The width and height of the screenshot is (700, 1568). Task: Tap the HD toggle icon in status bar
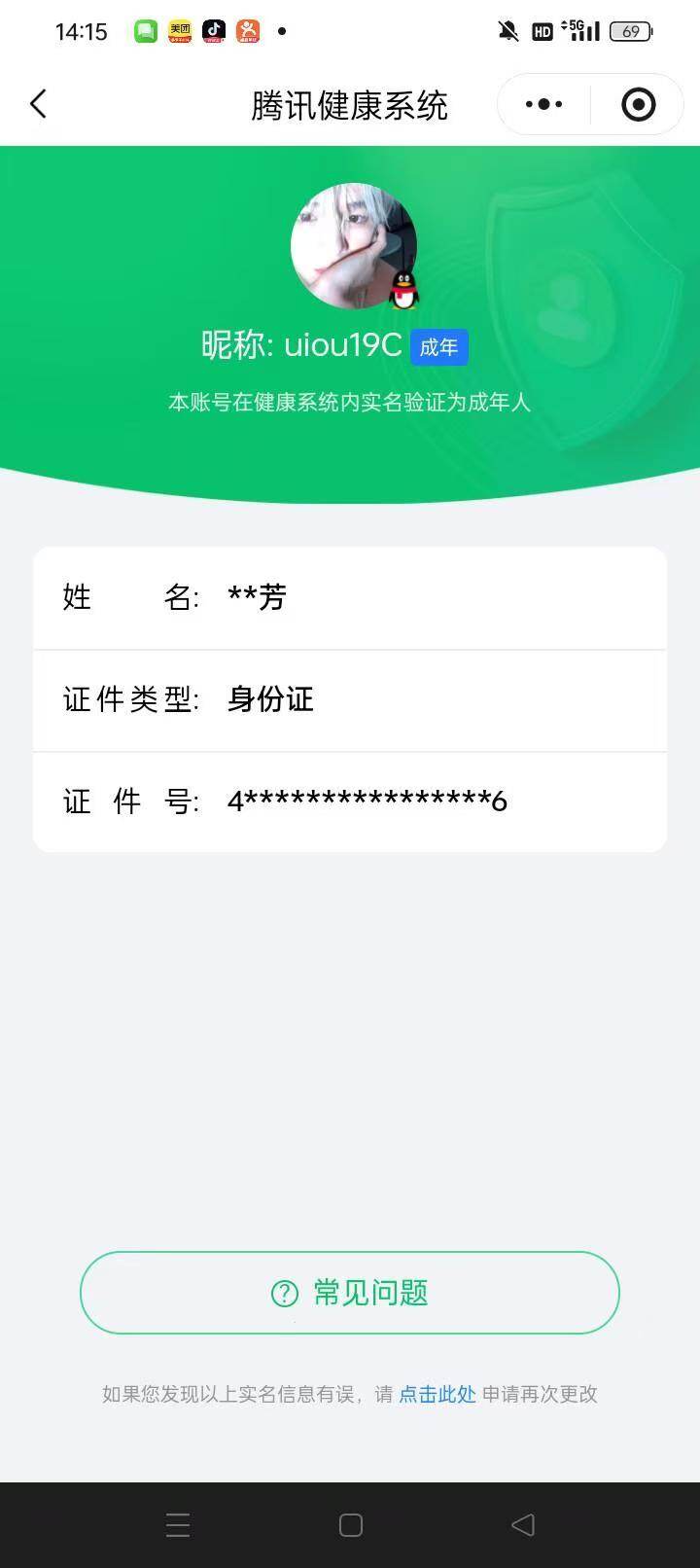click(543, 31)
